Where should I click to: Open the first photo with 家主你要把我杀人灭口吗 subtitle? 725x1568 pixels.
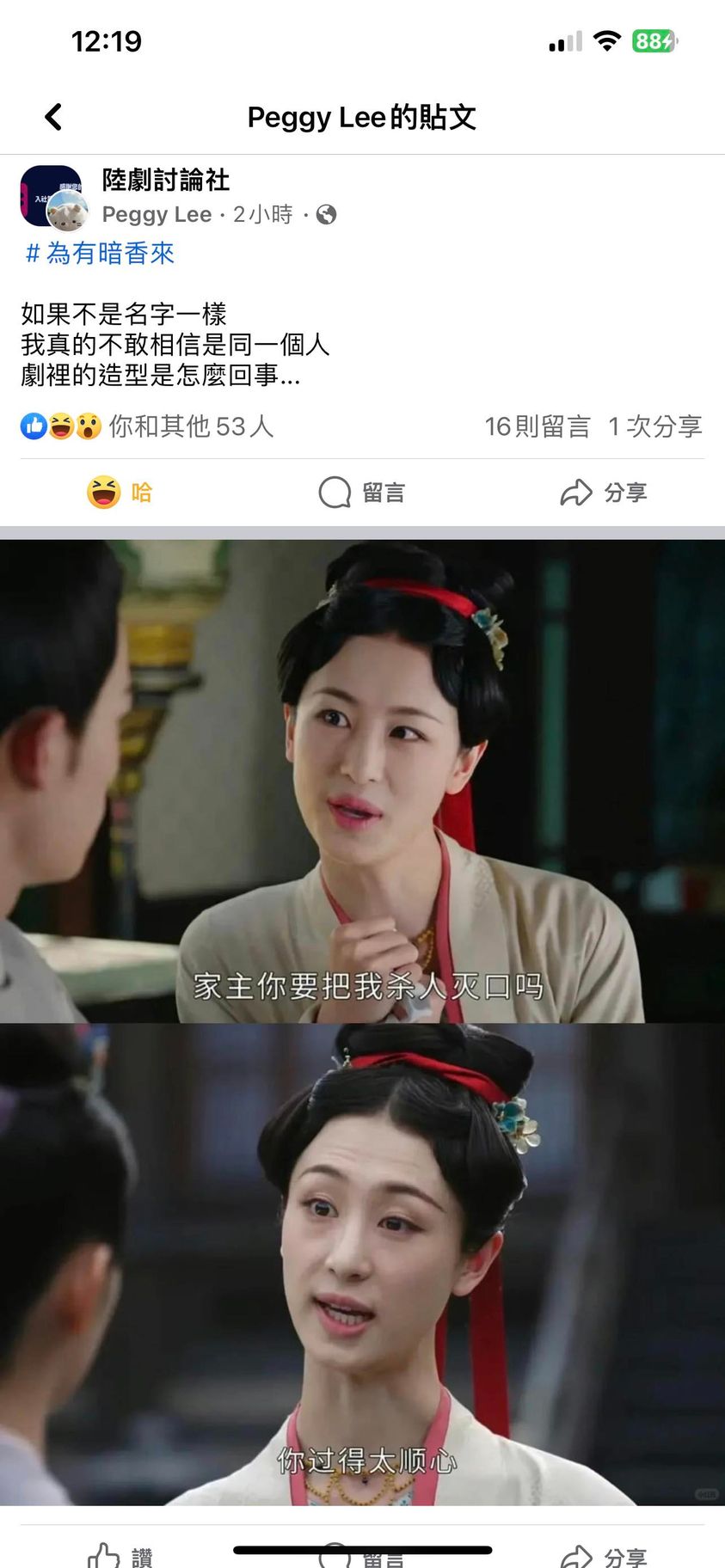[362, 781]
